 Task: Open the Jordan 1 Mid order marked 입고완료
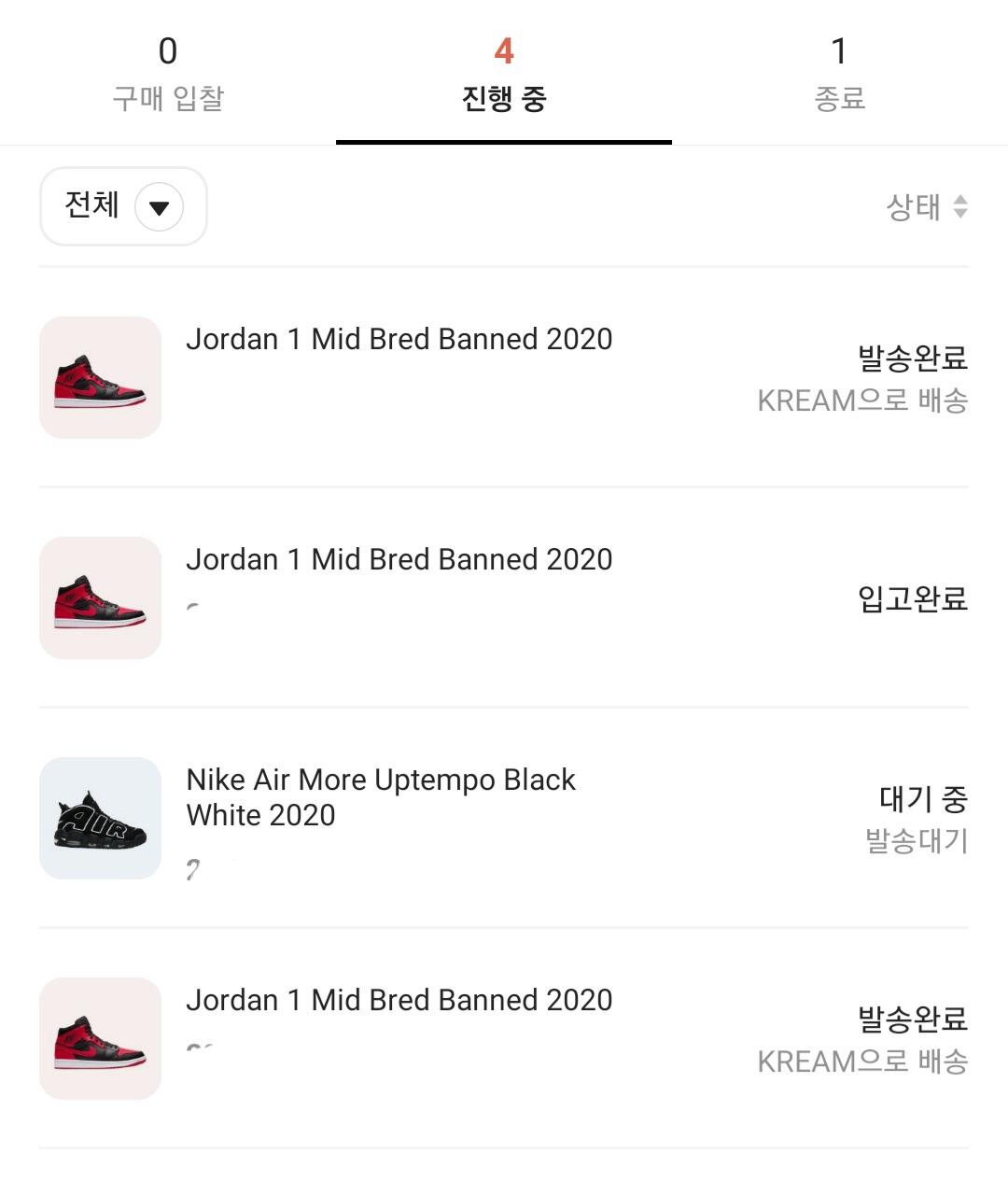504,597
